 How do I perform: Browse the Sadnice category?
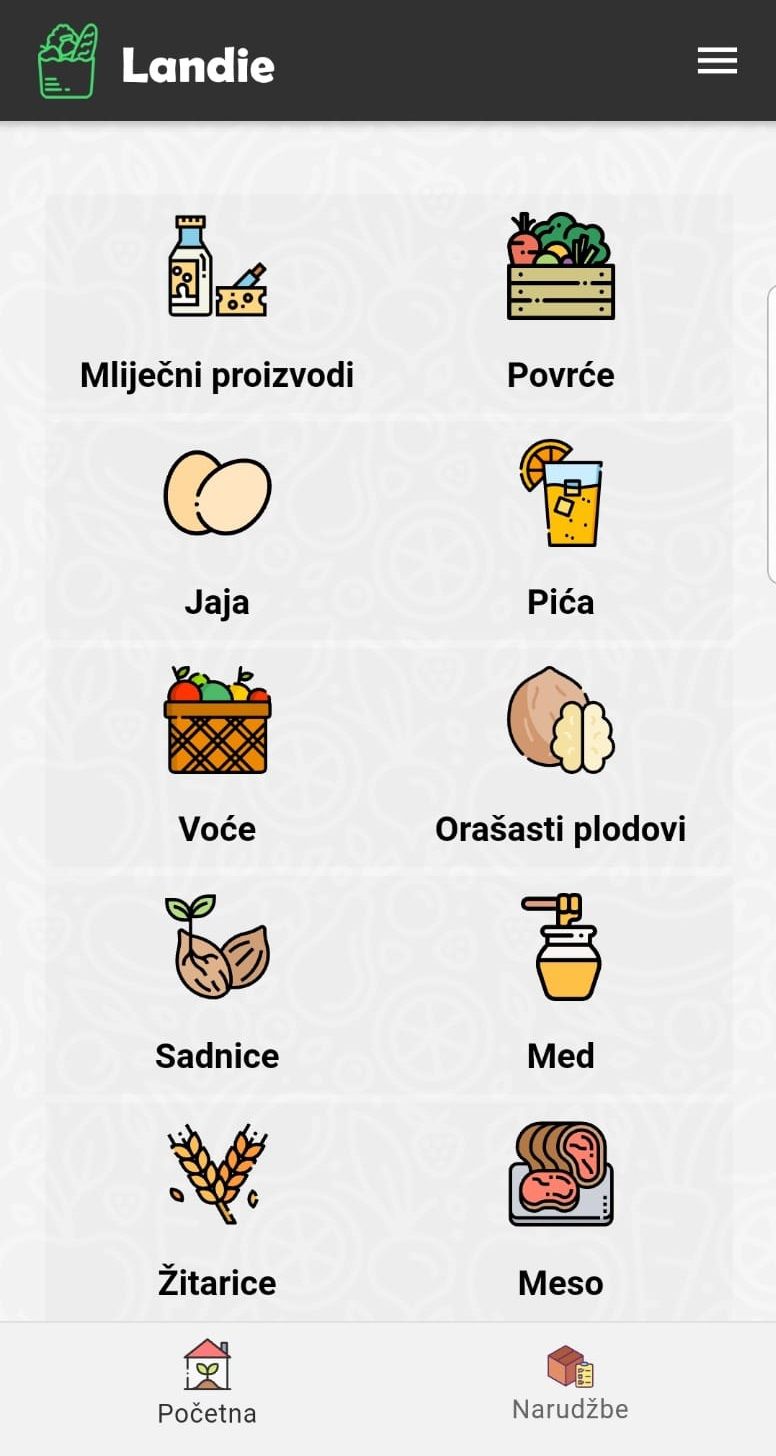(217, 984)
